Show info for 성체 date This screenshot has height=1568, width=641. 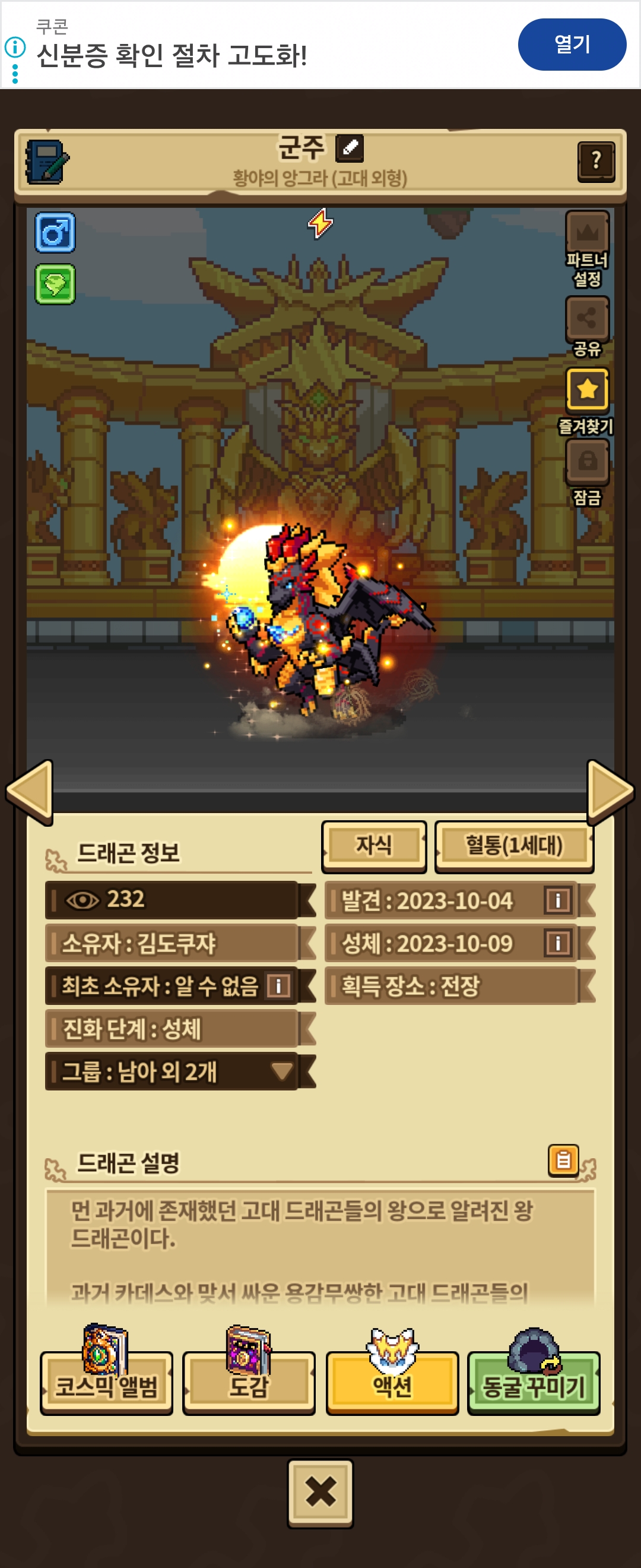coord(558,943)
